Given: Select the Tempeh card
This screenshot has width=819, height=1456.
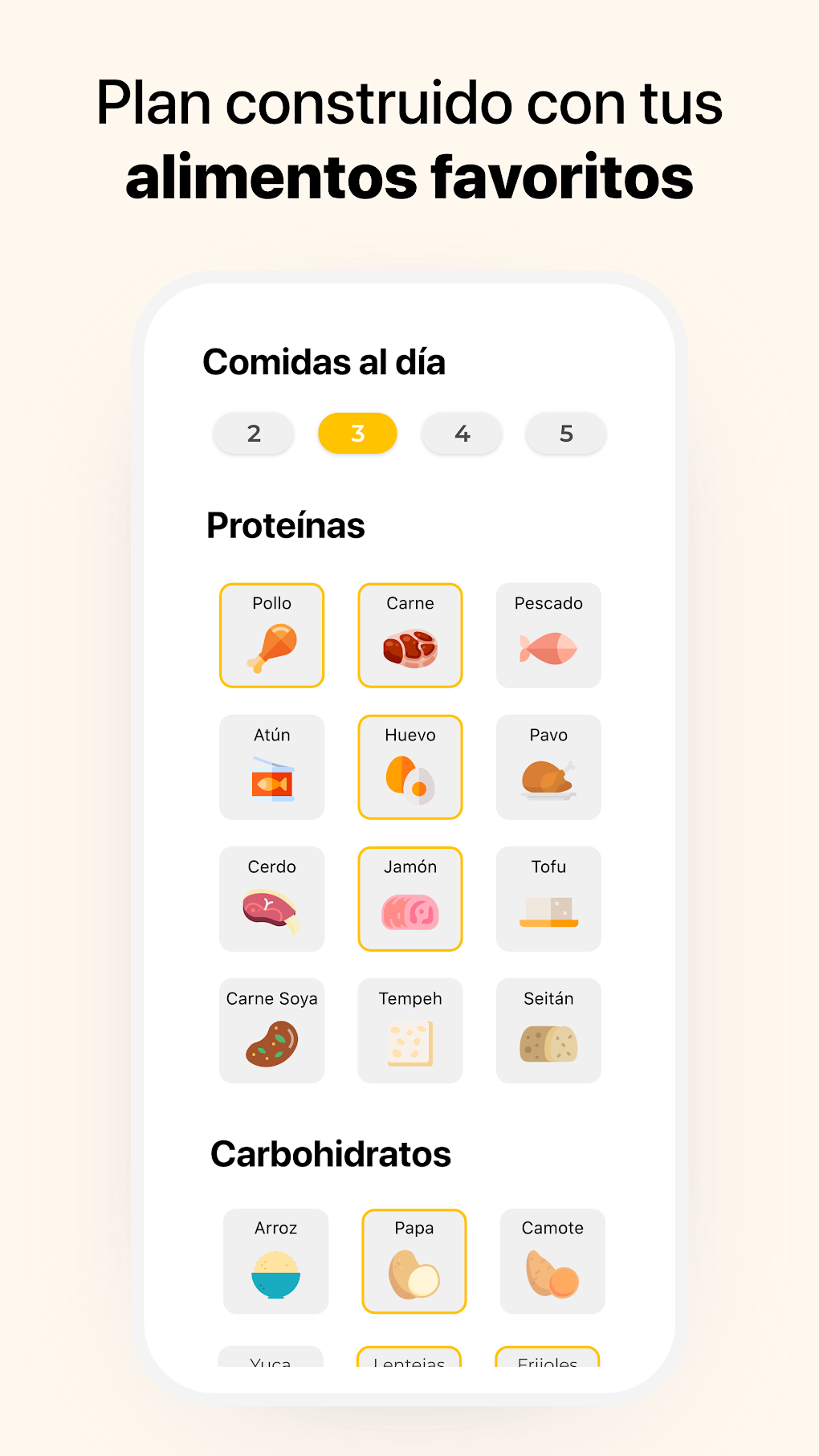Looking at the screenshot, I should point(410,1032).
